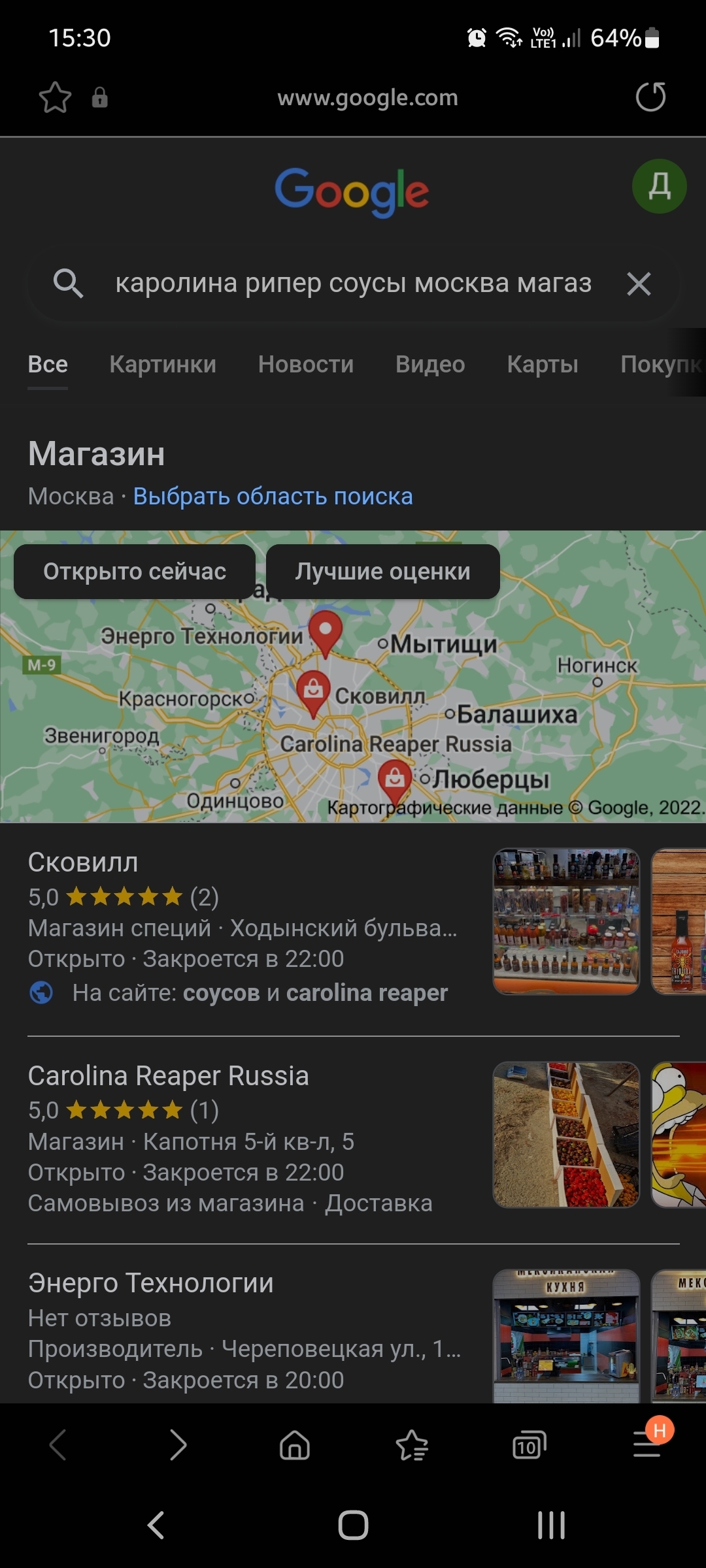Open the Google account avatar
The height and width of the screenshot is (1568, 706).
tap(659, 187)
